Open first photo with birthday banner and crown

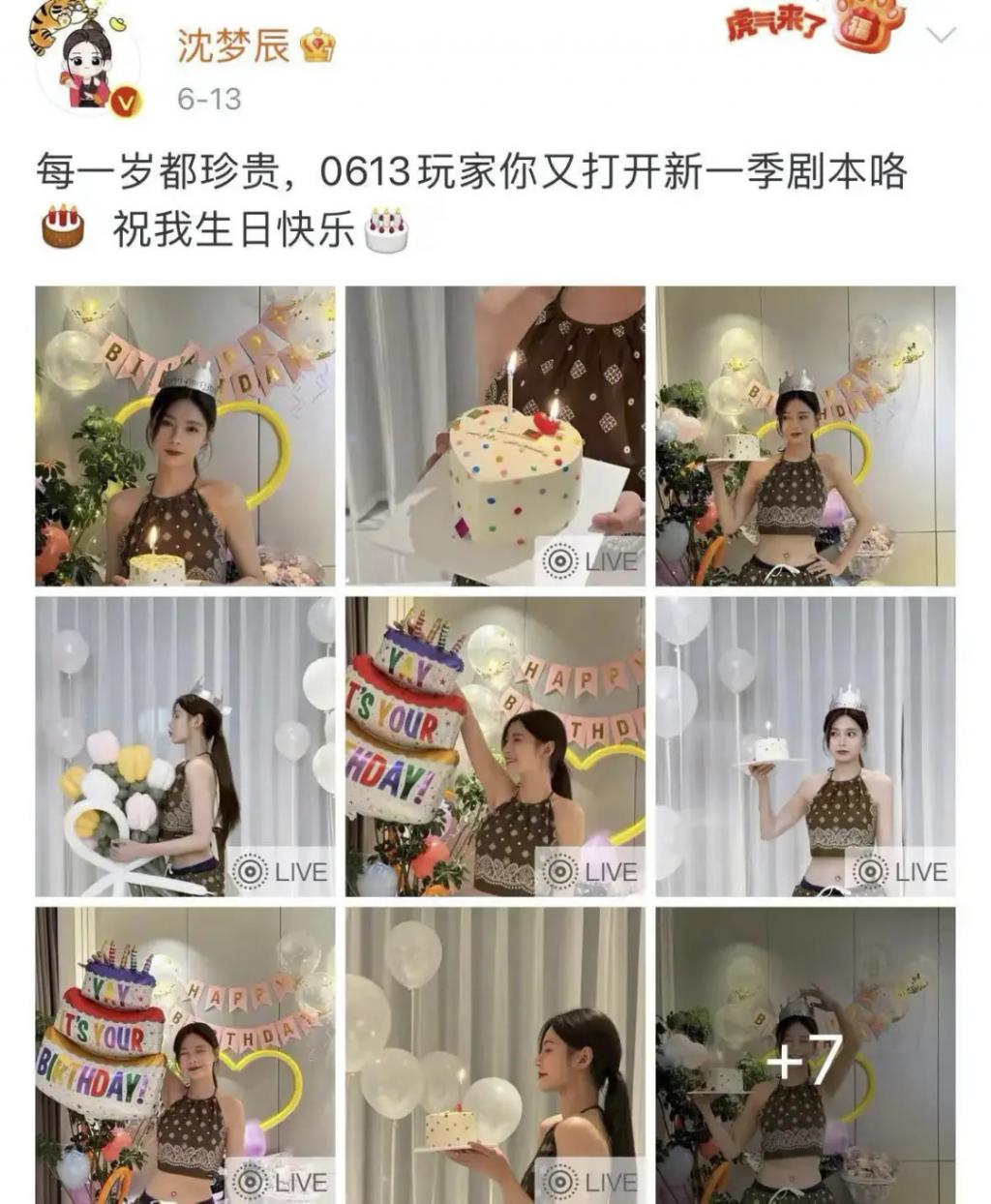point(186,436)
